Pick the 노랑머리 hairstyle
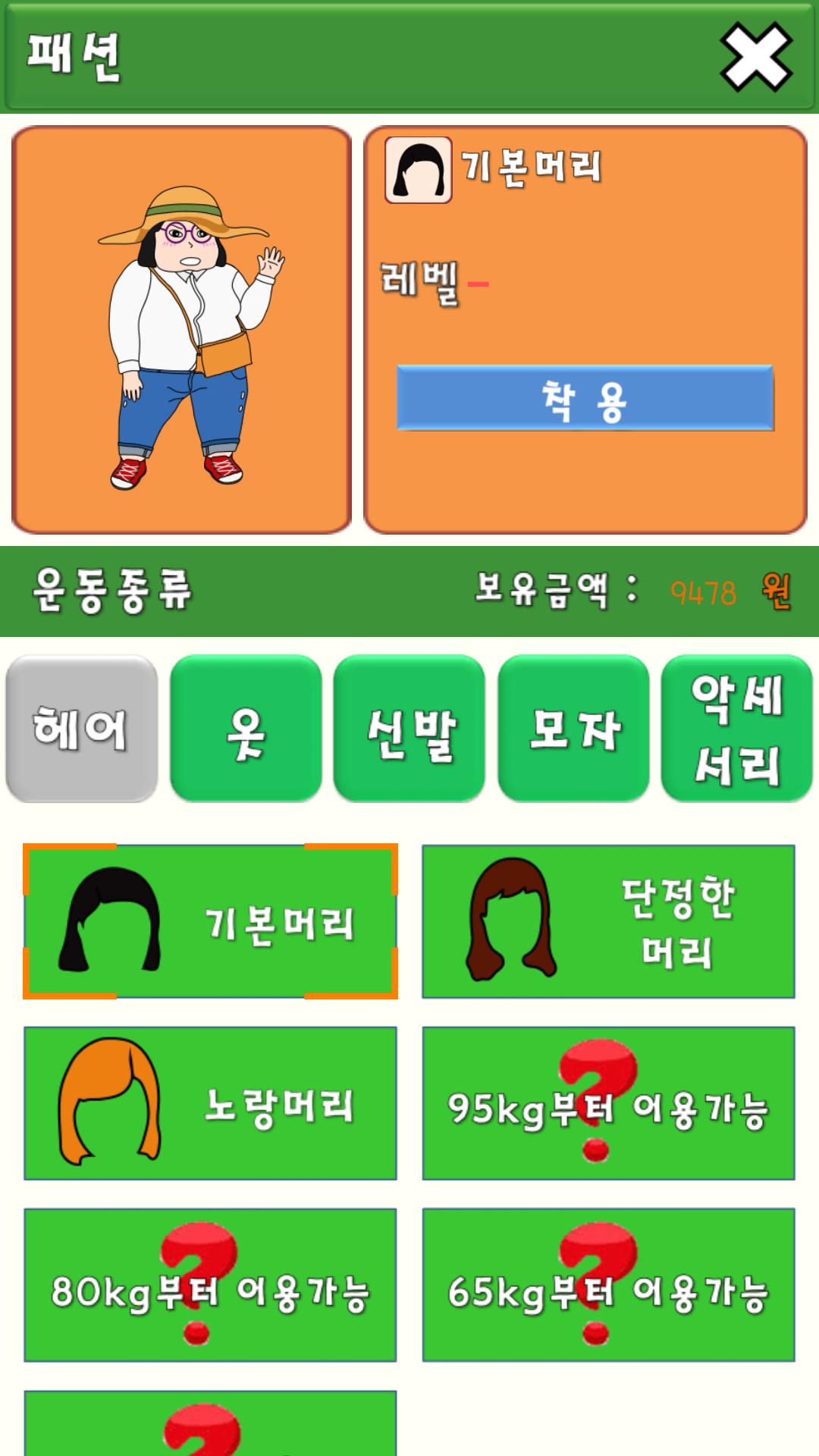 (x=210, y=1103)
